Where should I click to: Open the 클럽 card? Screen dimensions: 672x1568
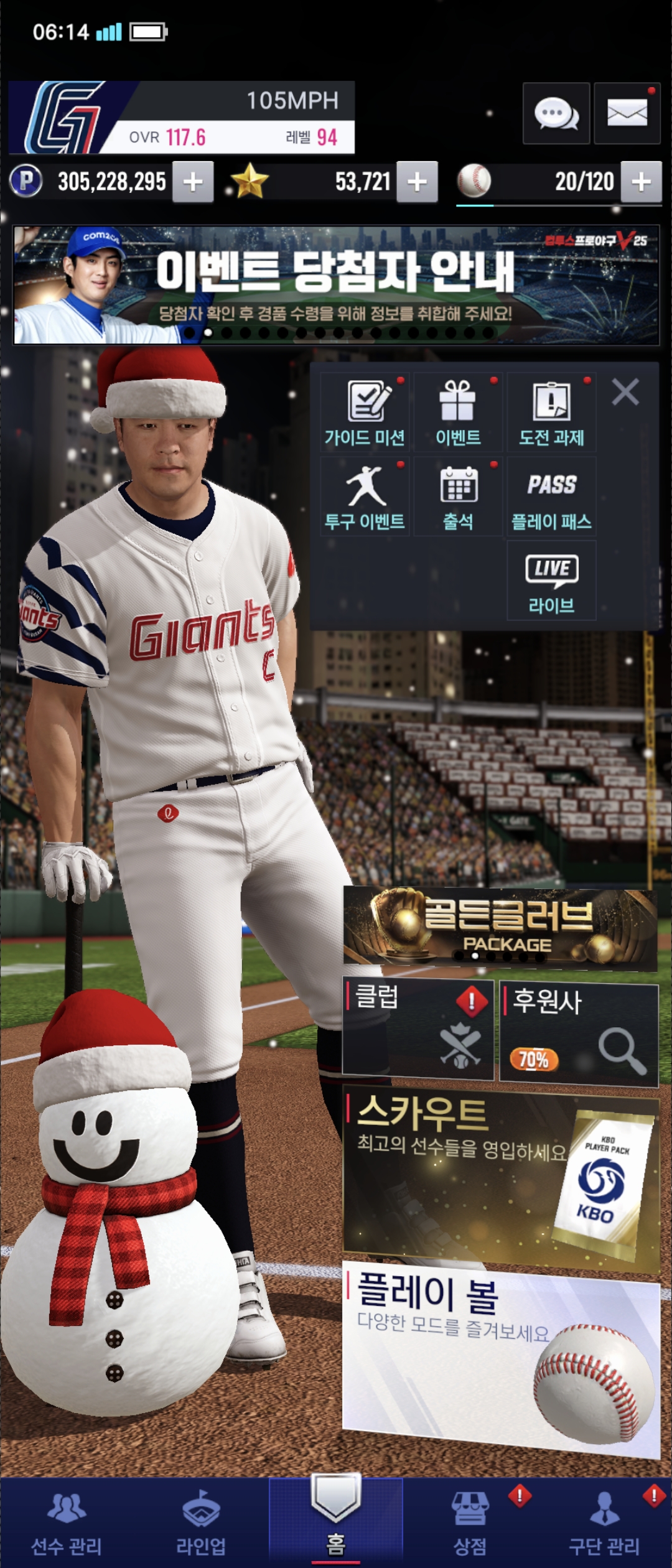coord(418,1027)
